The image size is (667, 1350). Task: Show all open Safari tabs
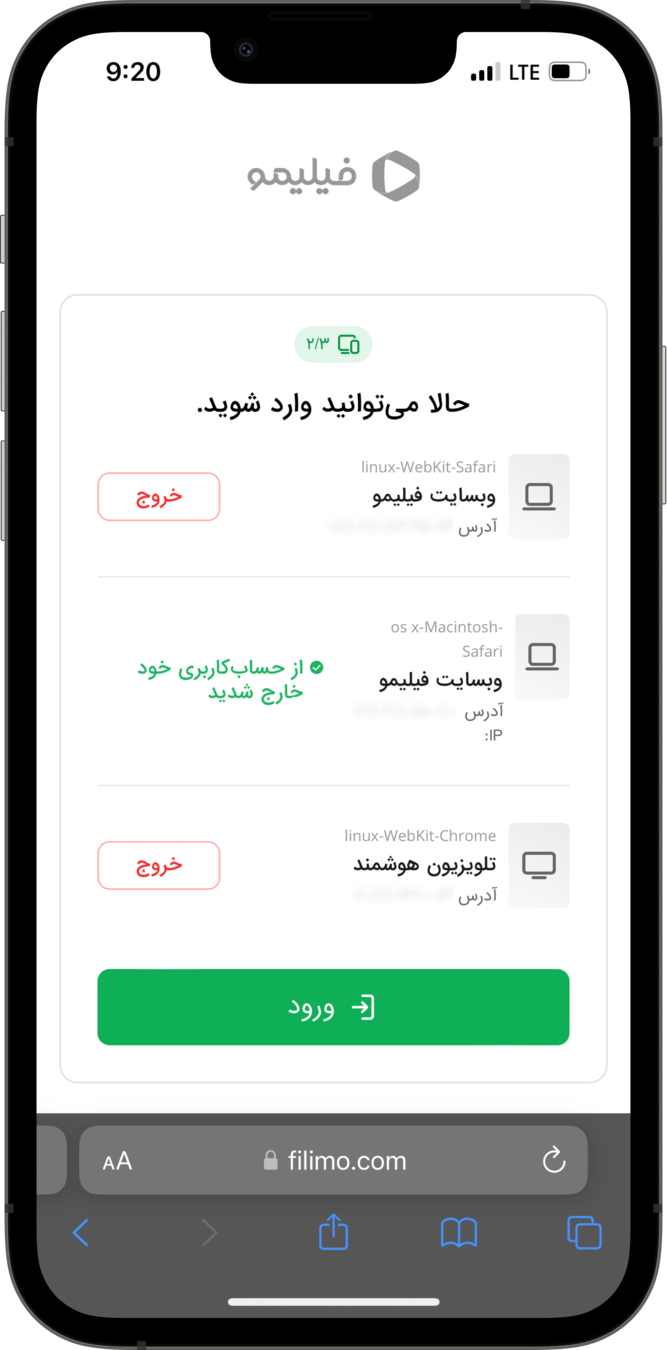point(584,1233)
